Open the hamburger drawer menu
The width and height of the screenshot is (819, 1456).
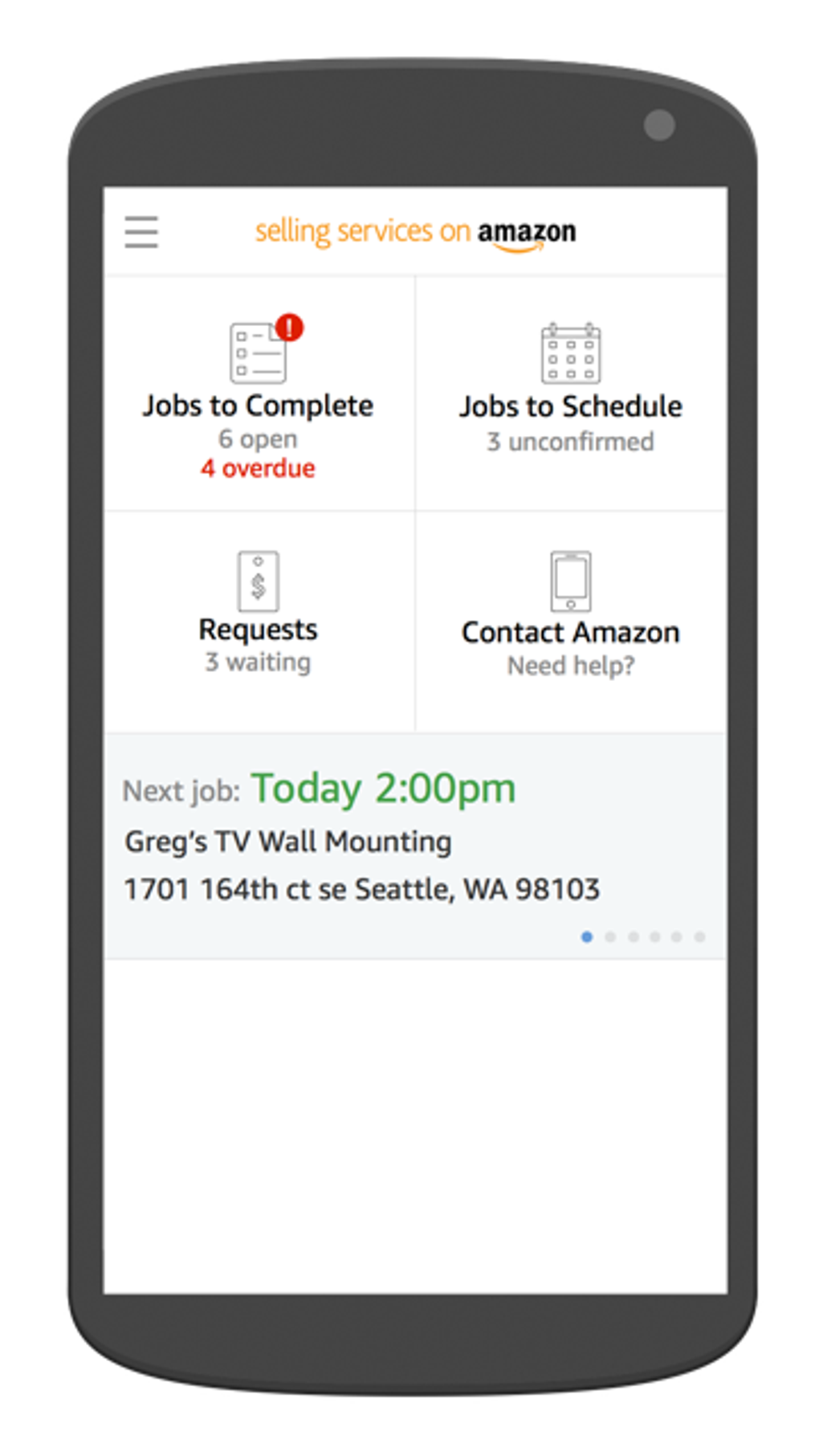[141, 232]
